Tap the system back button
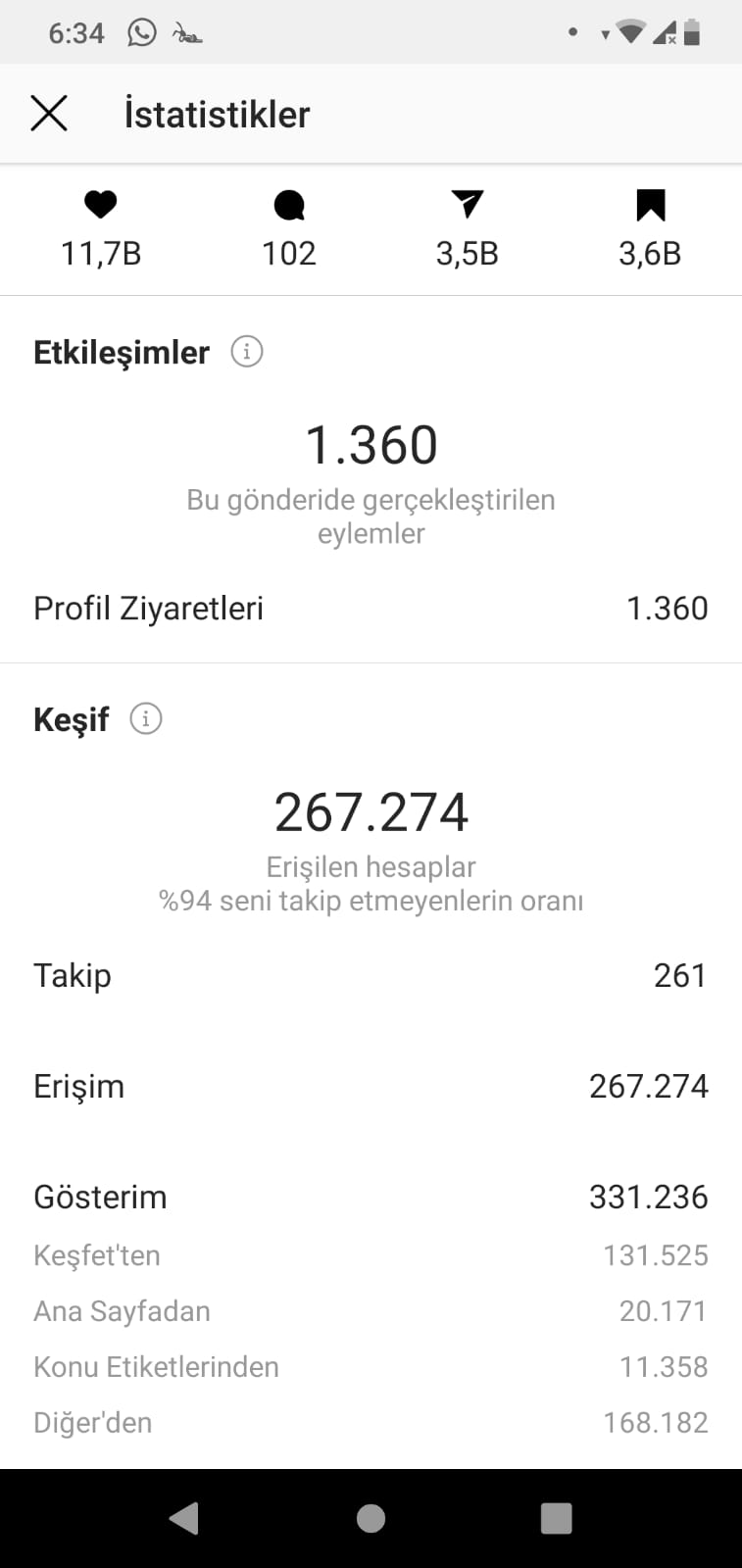 [x=184, y=1518]
